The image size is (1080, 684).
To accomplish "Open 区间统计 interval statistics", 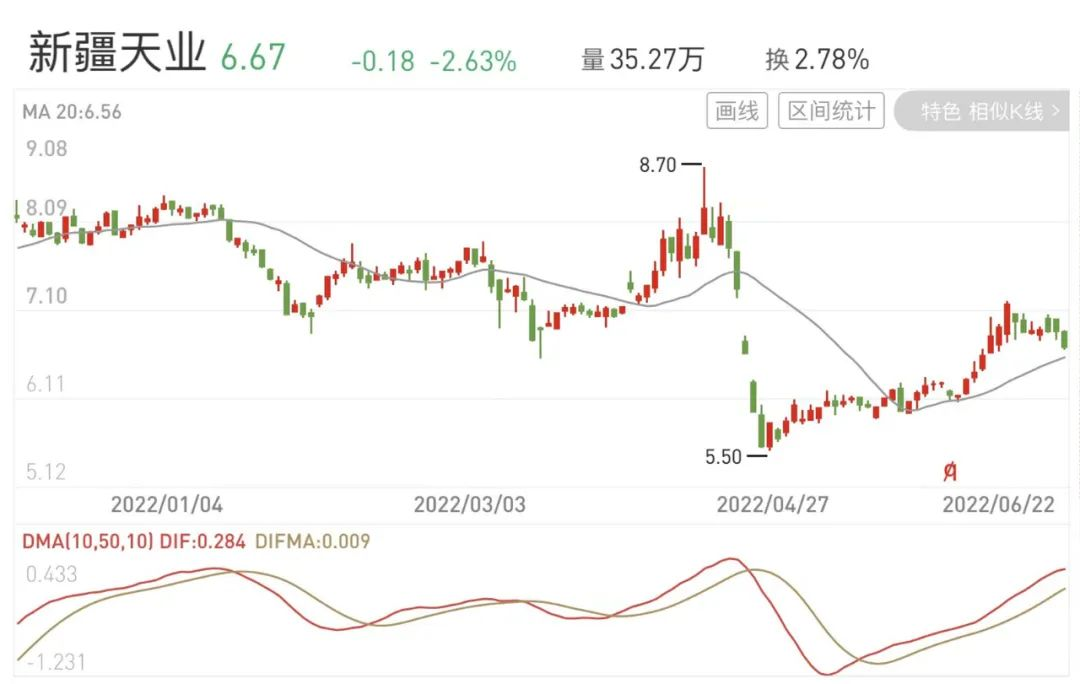I will click(830, 111).
